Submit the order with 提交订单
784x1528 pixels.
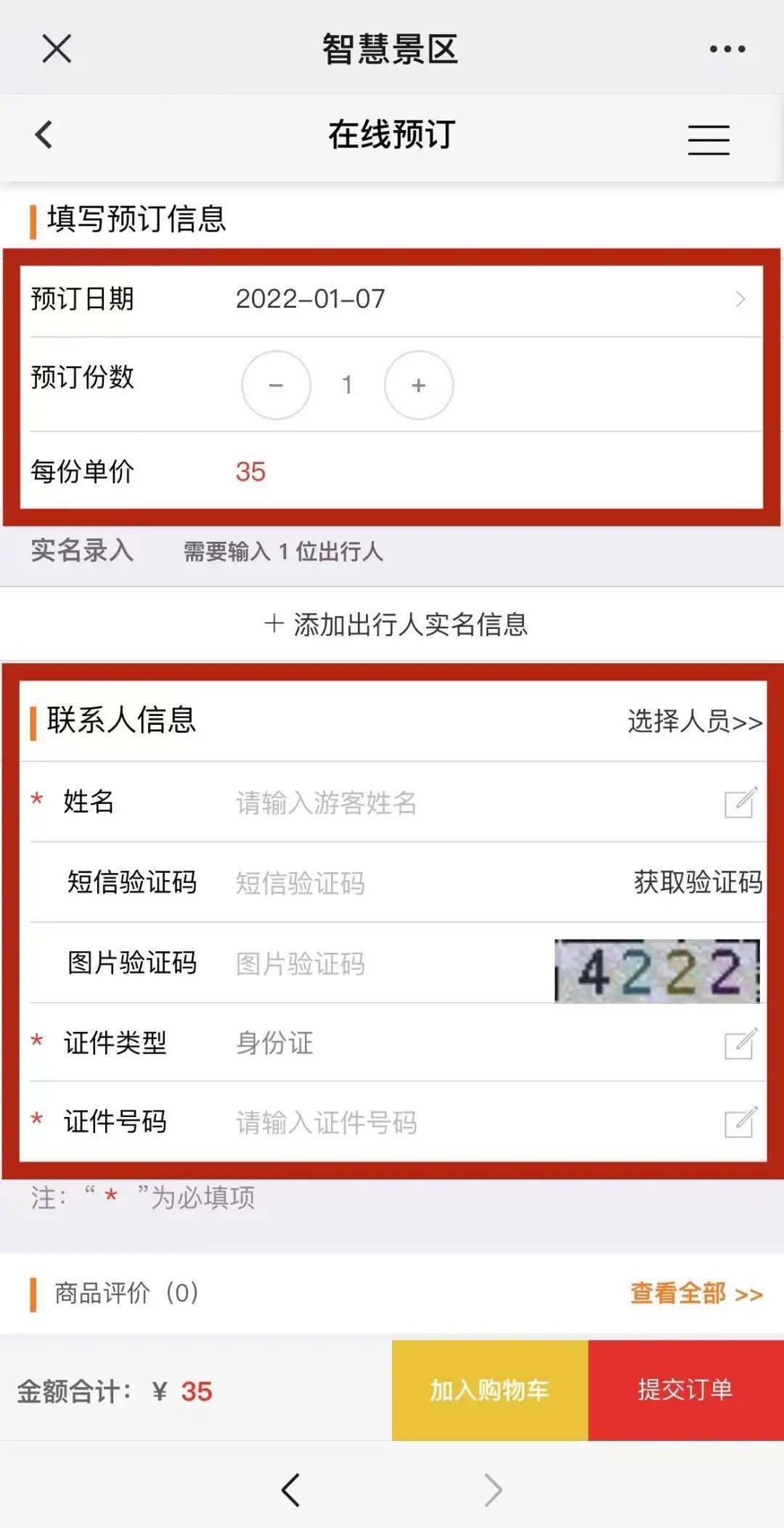click(x=686, y=1390)
